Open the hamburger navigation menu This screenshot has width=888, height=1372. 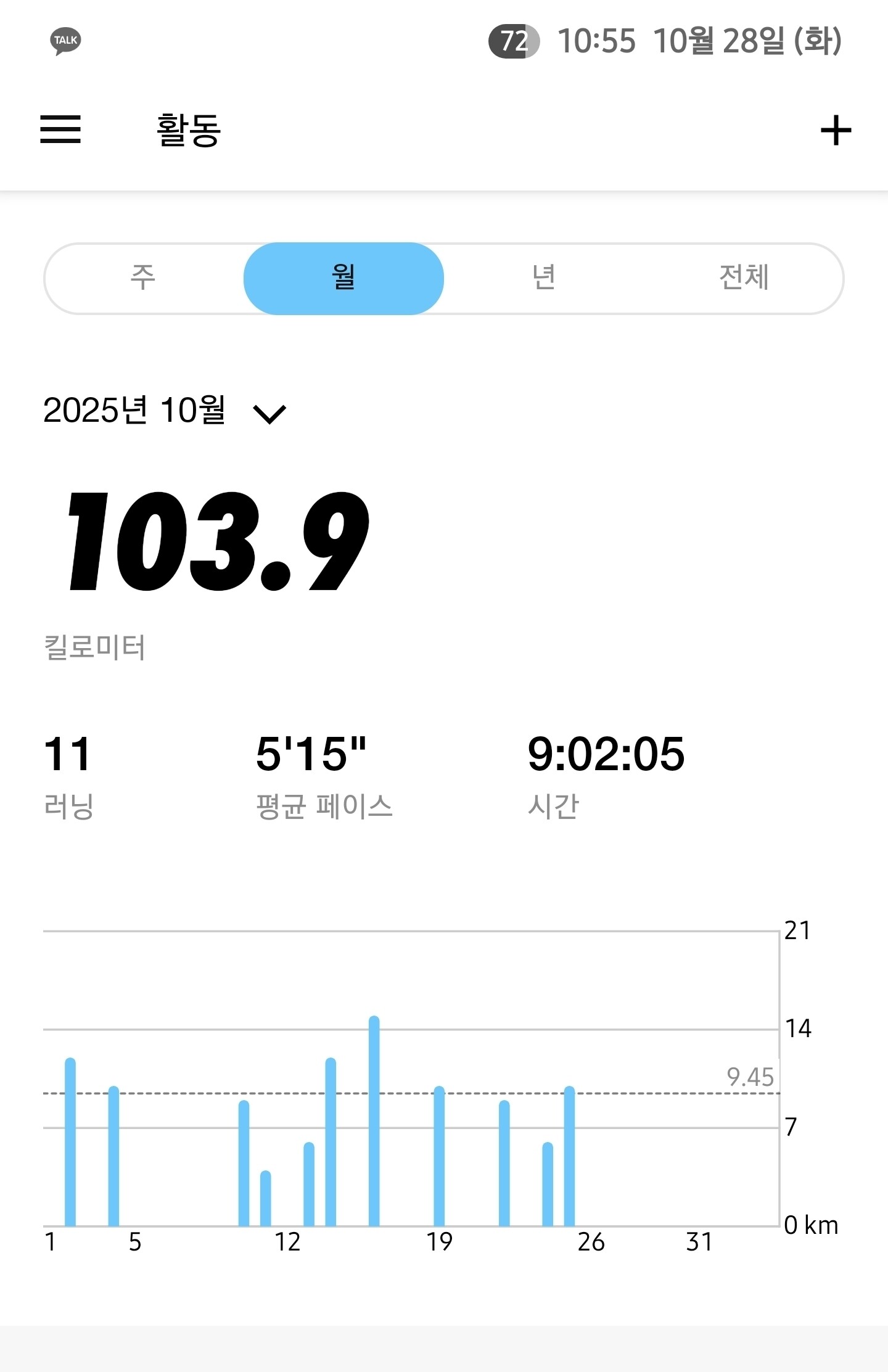tap(60, 129)
